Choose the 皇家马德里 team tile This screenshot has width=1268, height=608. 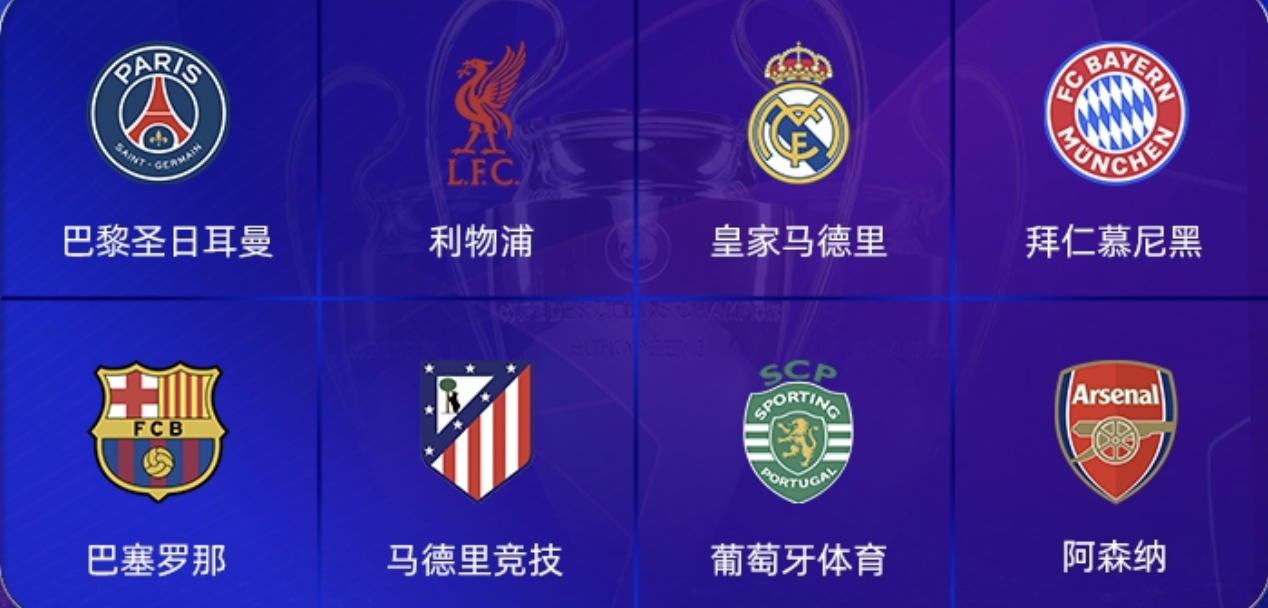tap(798, 150)
